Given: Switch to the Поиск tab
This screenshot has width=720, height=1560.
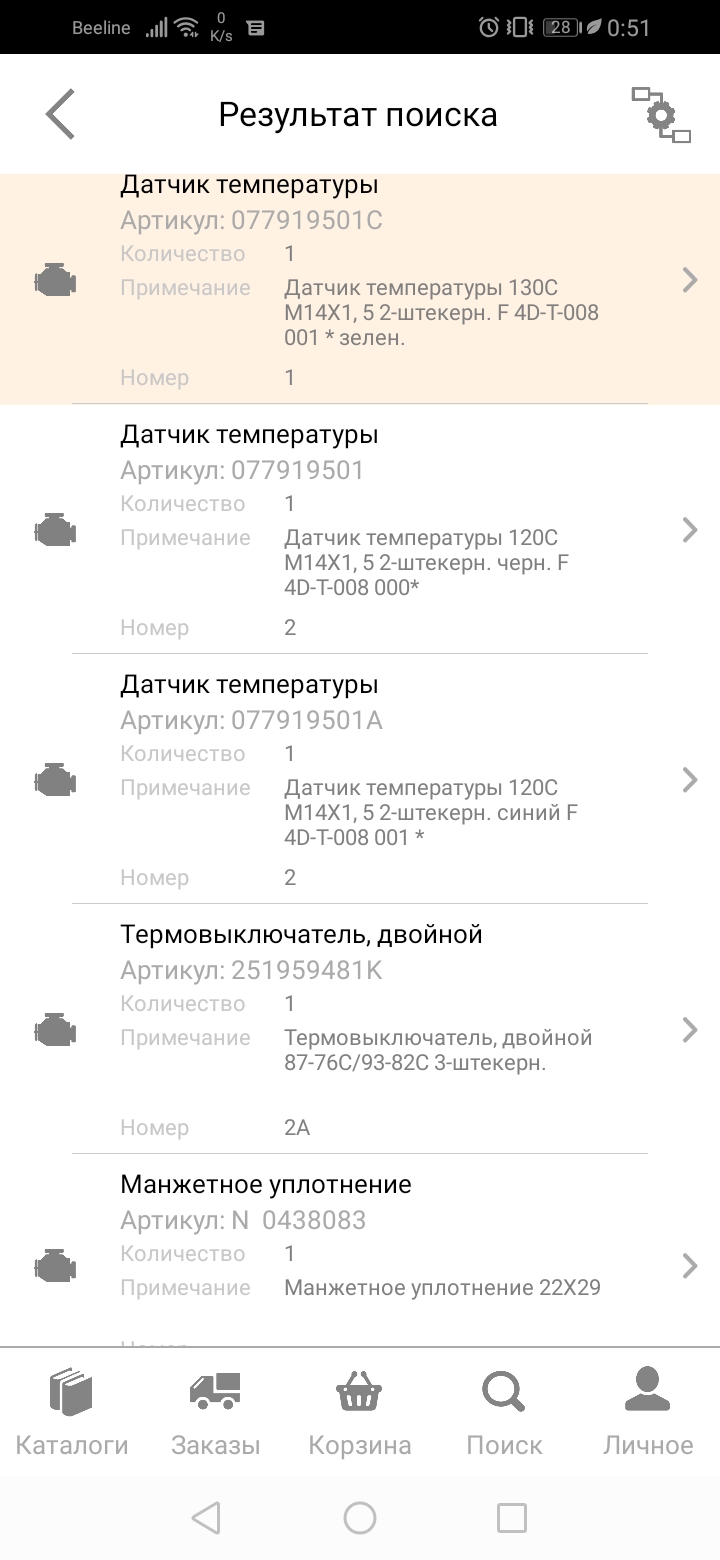Looking at the screenshot, I should tap(504, 1412).
